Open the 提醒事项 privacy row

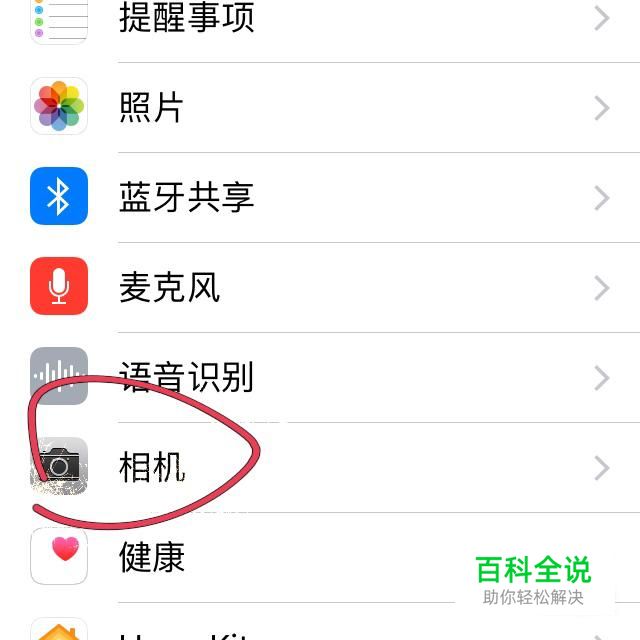pyautogui.click(x=320, y=18)
